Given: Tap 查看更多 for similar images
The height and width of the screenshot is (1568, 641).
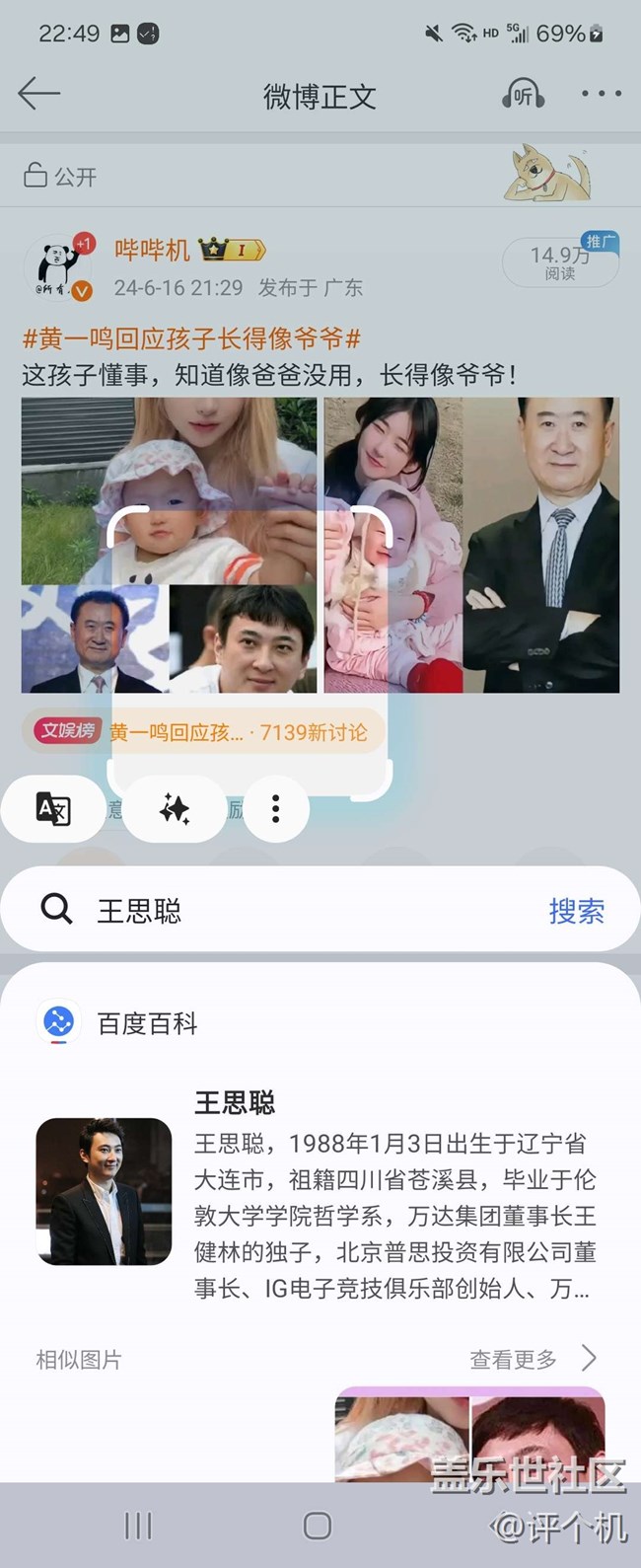Looking at the screenshot, I should [533, 1359].
